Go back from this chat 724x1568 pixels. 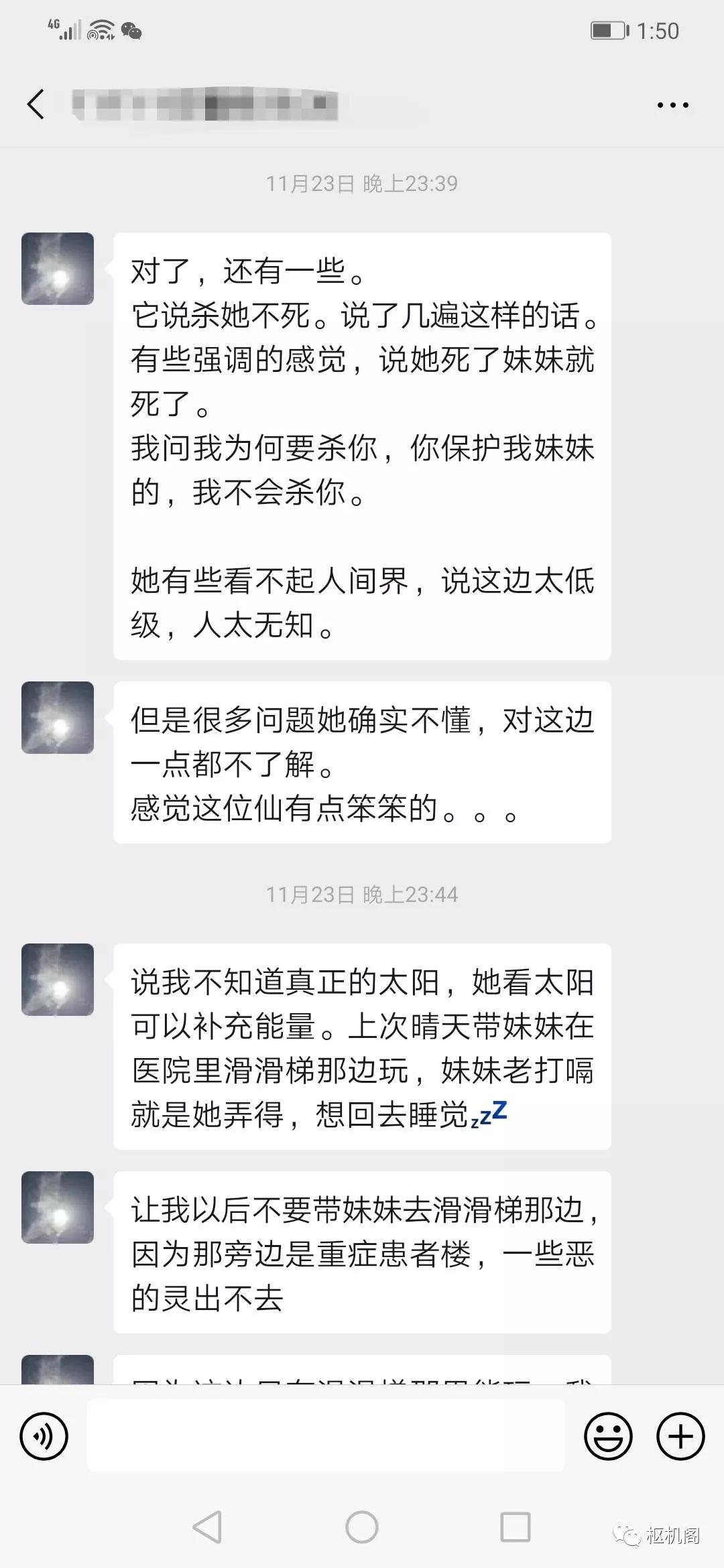36,105
